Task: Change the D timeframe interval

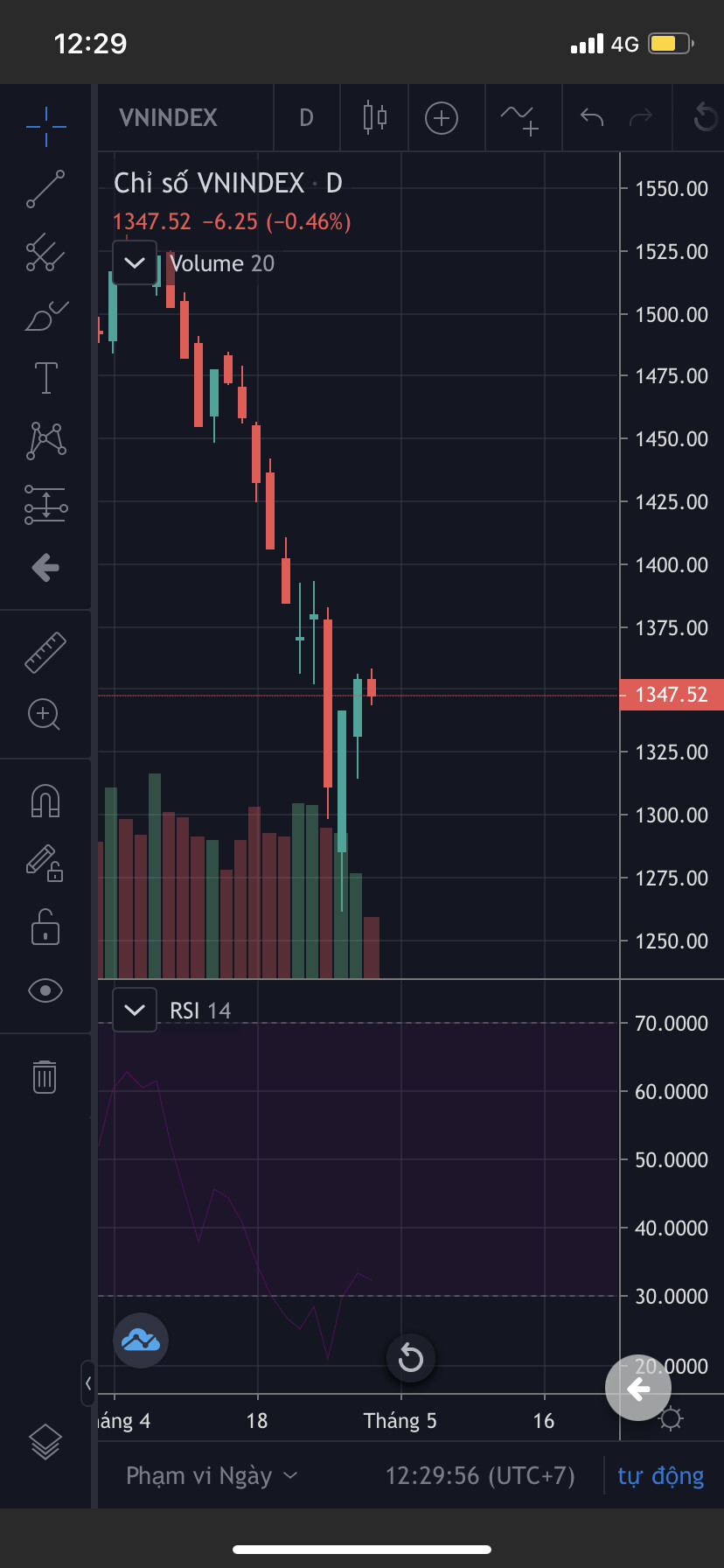Action: [306, 118]
